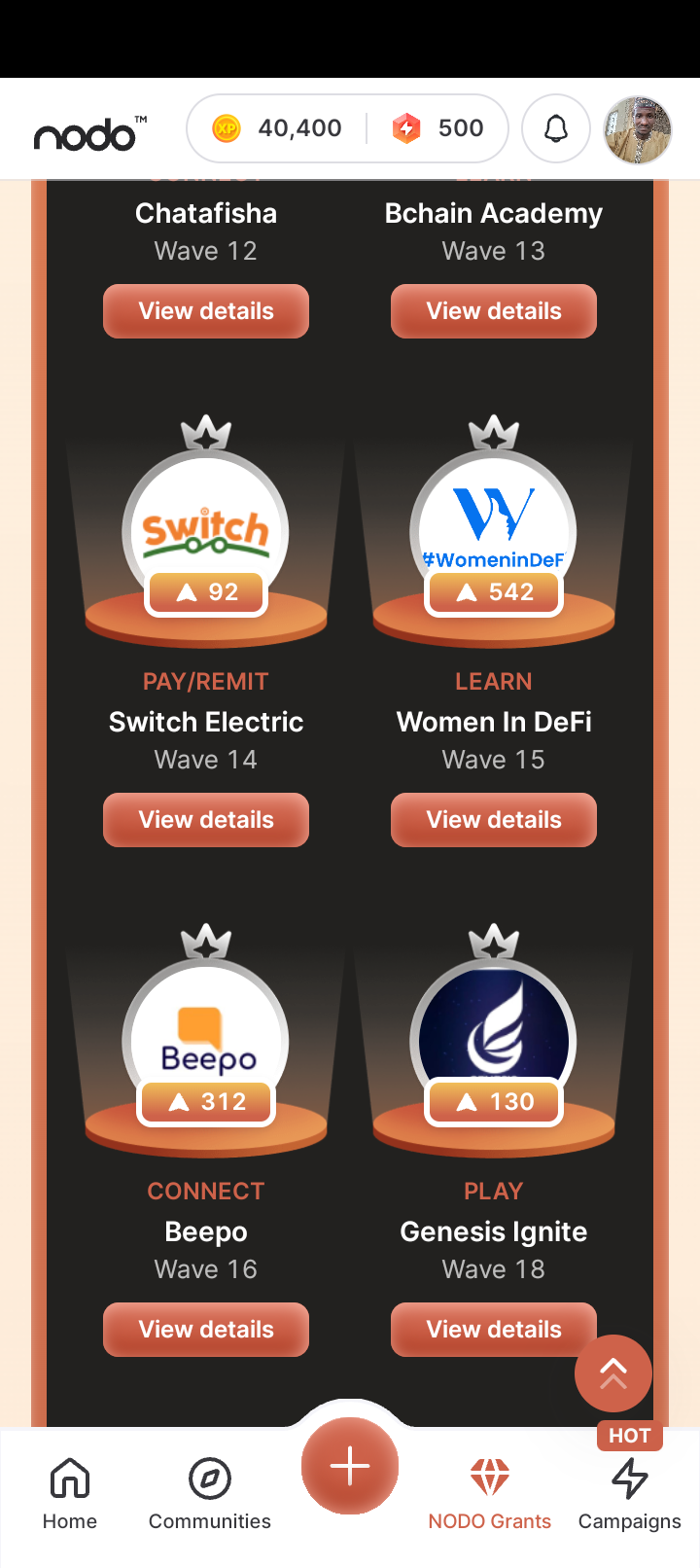
Task: View details for Chatafisha
Action: (206, 311)
